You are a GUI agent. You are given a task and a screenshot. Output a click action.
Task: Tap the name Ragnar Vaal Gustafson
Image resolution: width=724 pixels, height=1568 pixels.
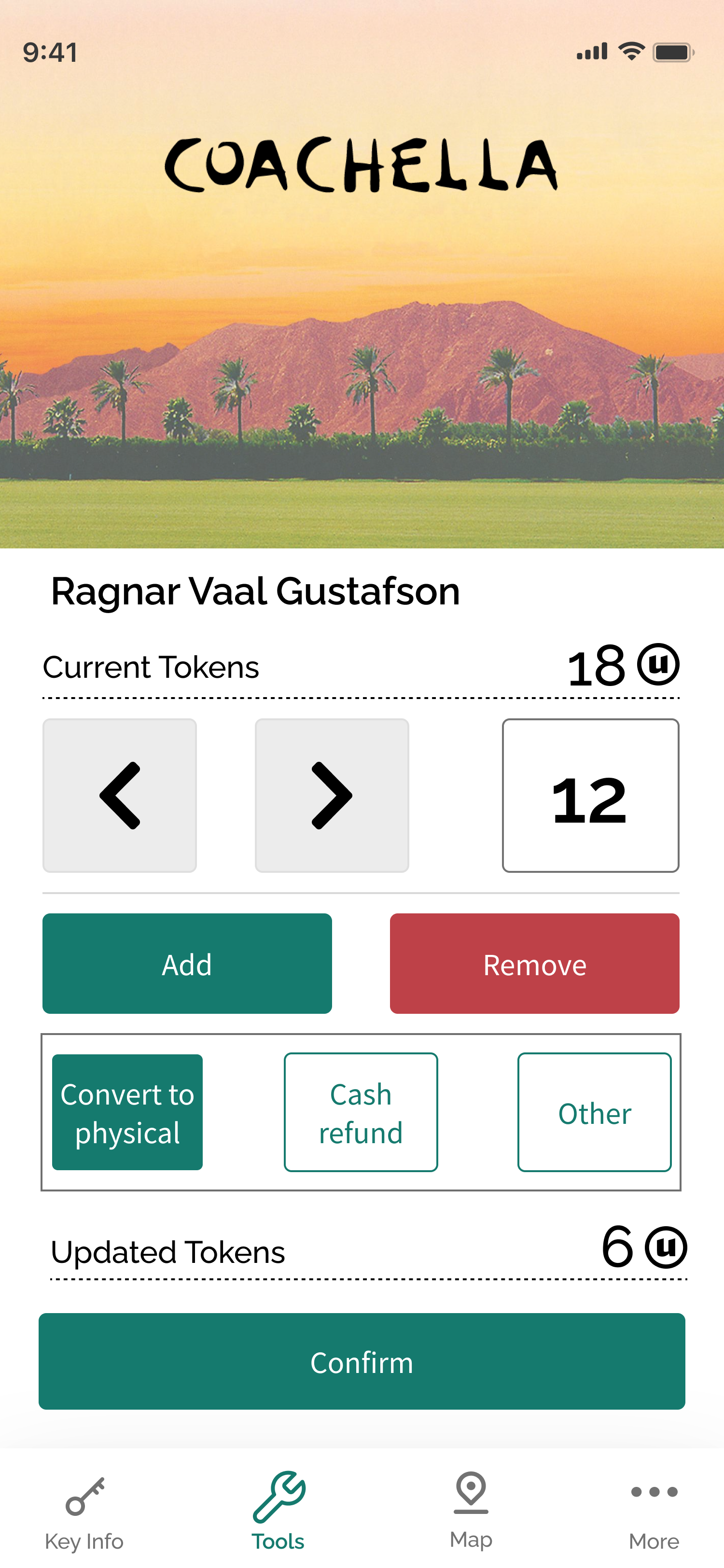(255, 590)
